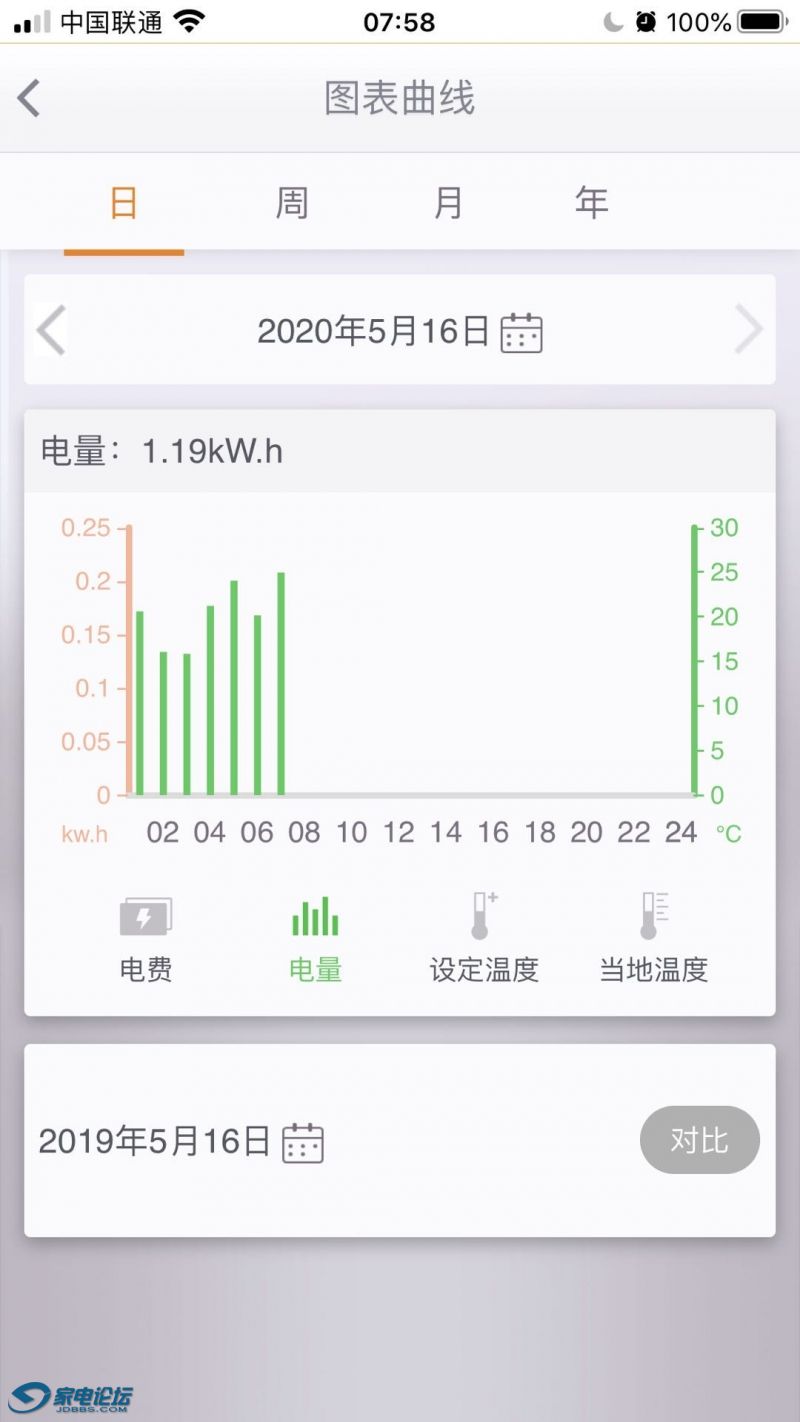Go to the next day
This screenshot has height=1422, width=800.
pos(748,330)
